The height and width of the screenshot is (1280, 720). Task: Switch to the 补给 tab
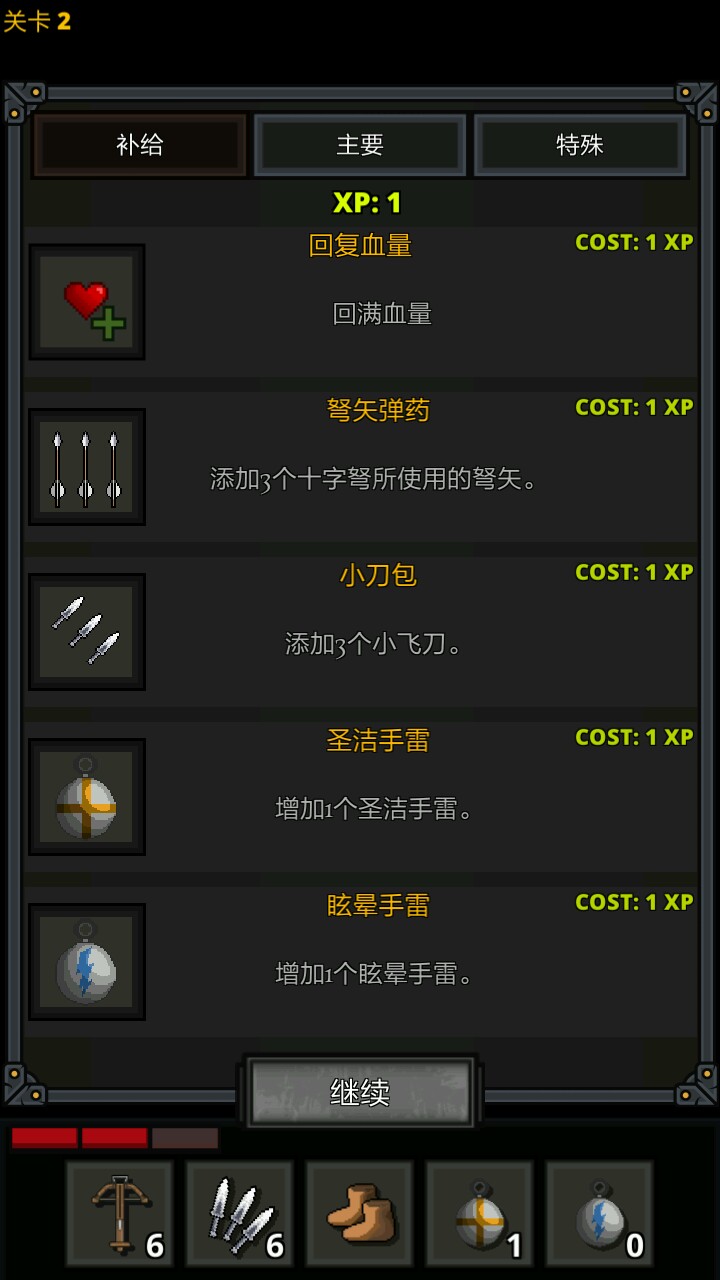point(140,145)
